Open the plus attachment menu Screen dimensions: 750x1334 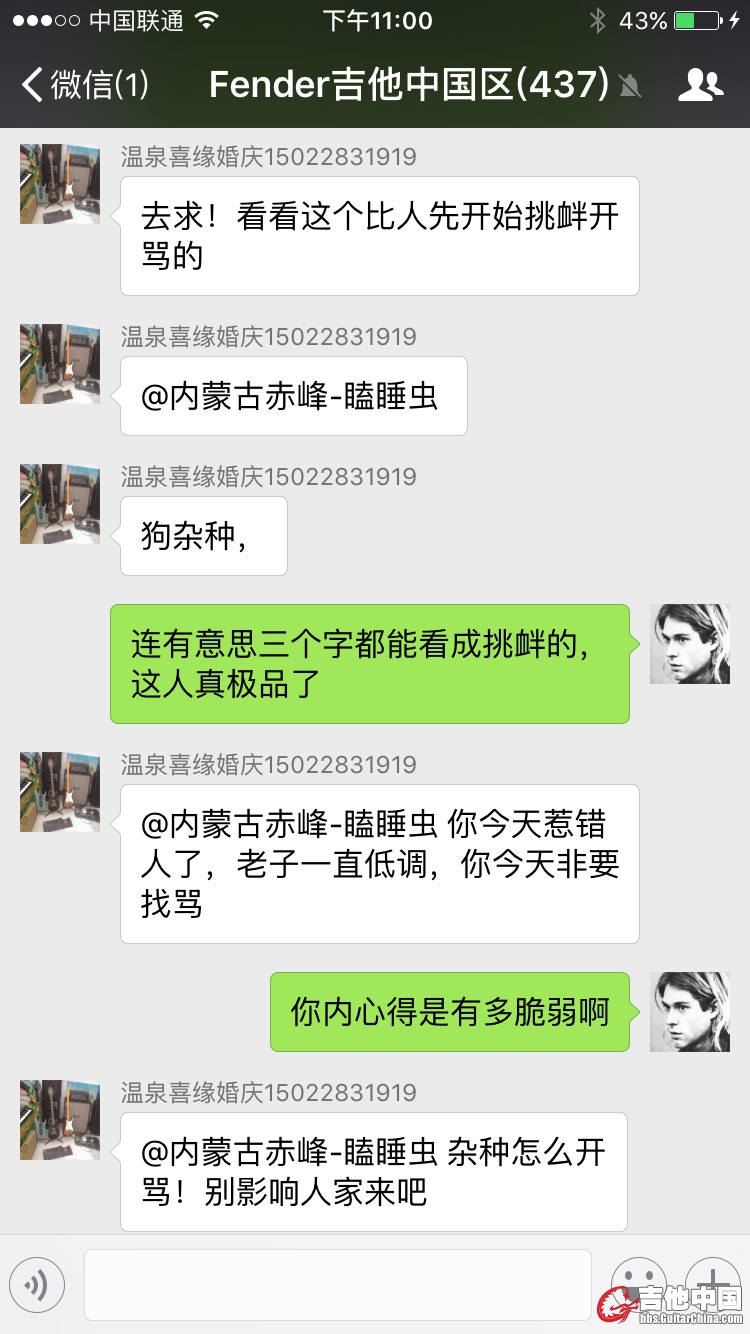coord(712,1284)
